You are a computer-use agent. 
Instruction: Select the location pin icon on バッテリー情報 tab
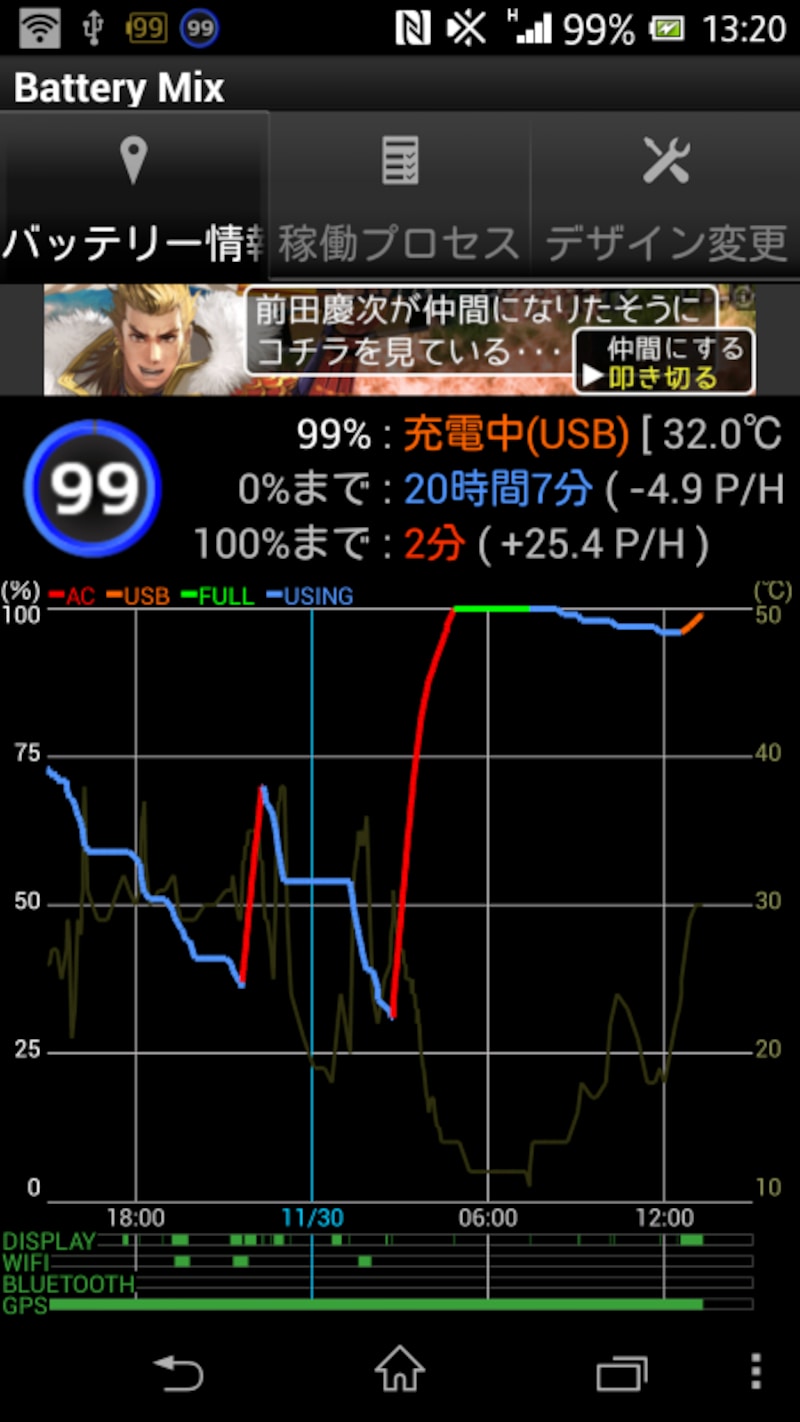point(133,160)
